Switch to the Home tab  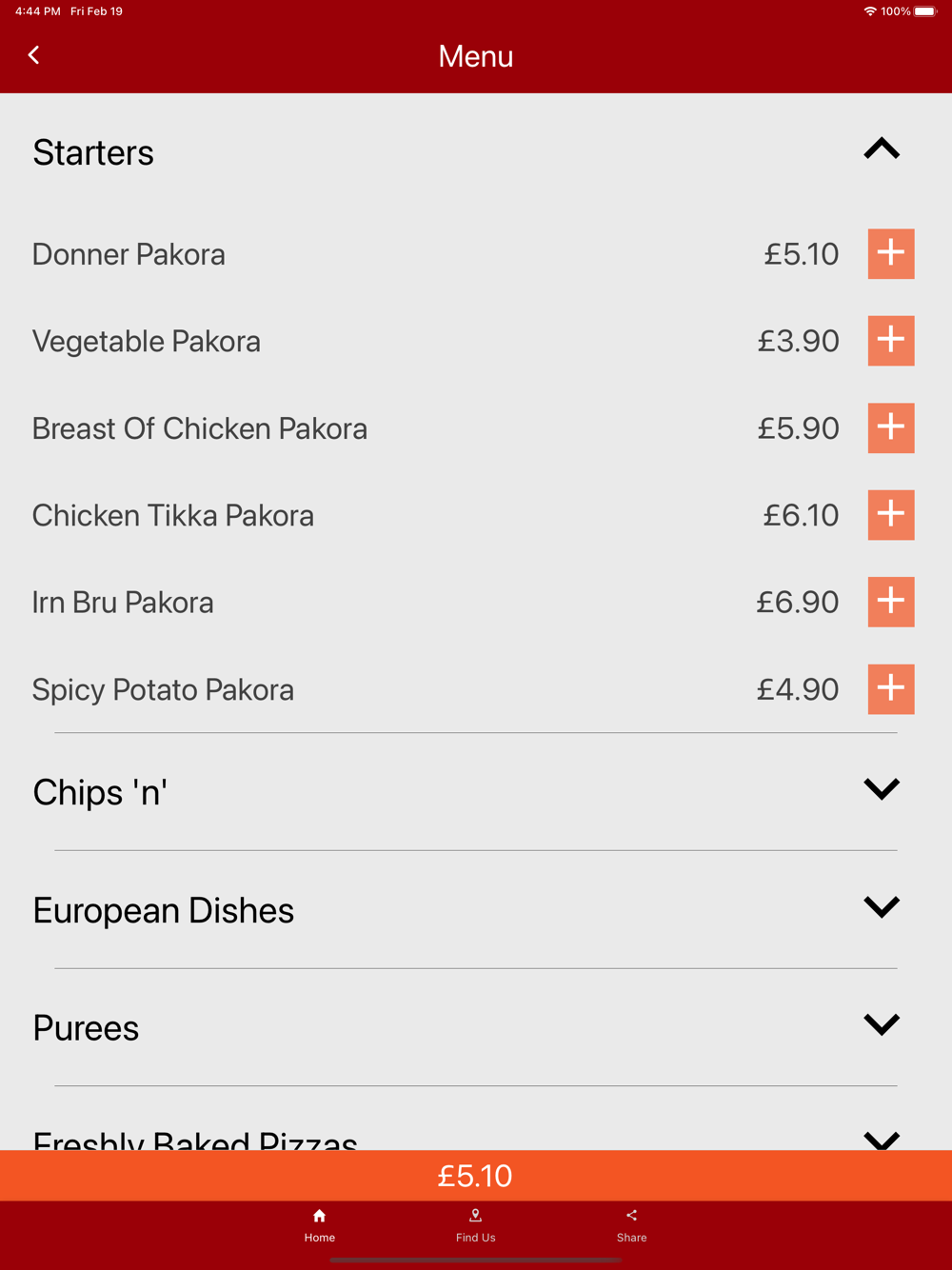click(320, 1226)
